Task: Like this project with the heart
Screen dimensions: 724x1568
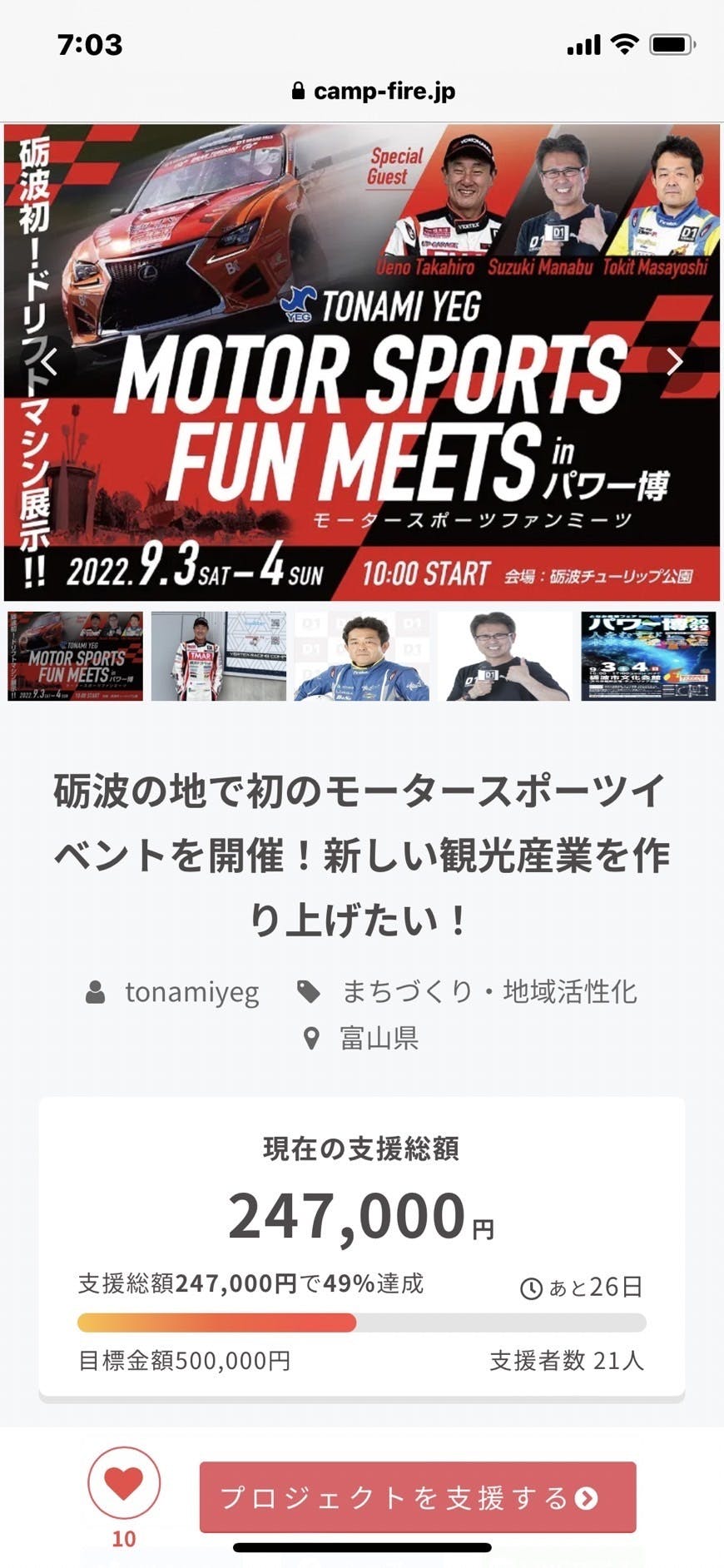Action: pos(124,1482)
